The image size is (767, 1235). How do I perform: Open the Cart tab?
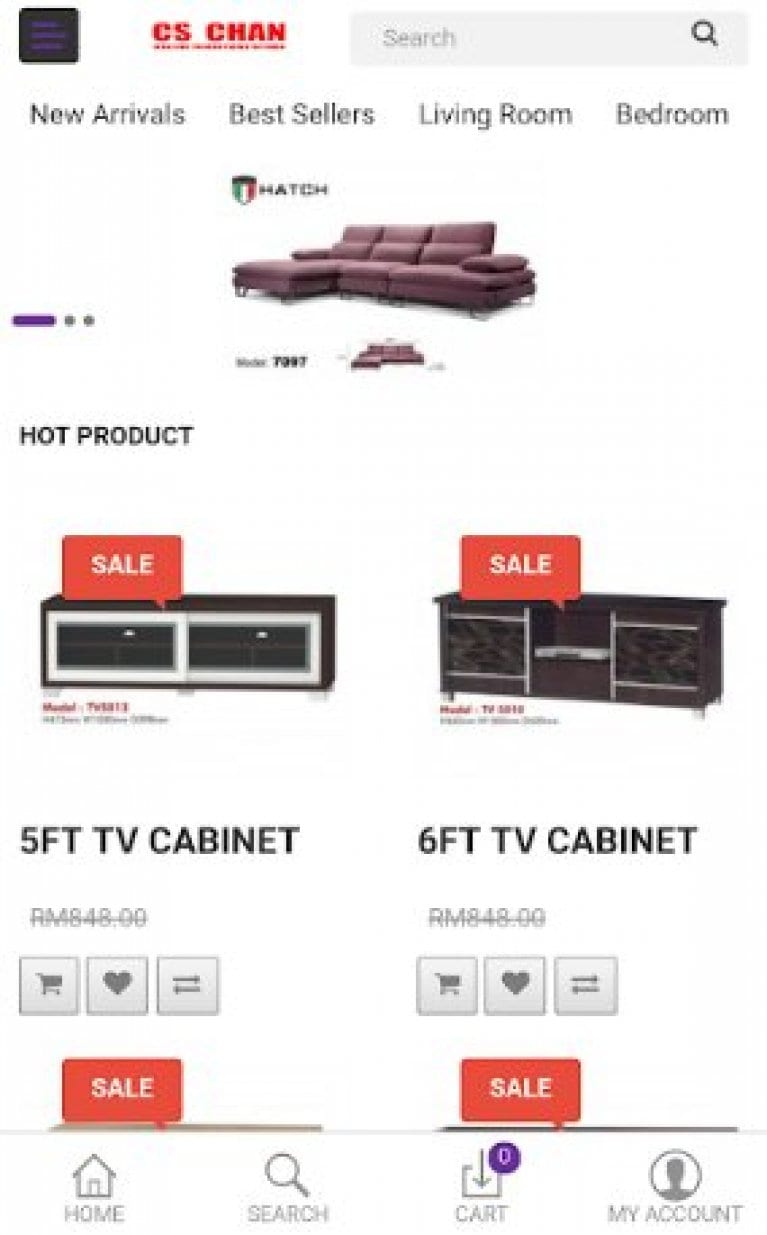click(x=482, y=1187)
